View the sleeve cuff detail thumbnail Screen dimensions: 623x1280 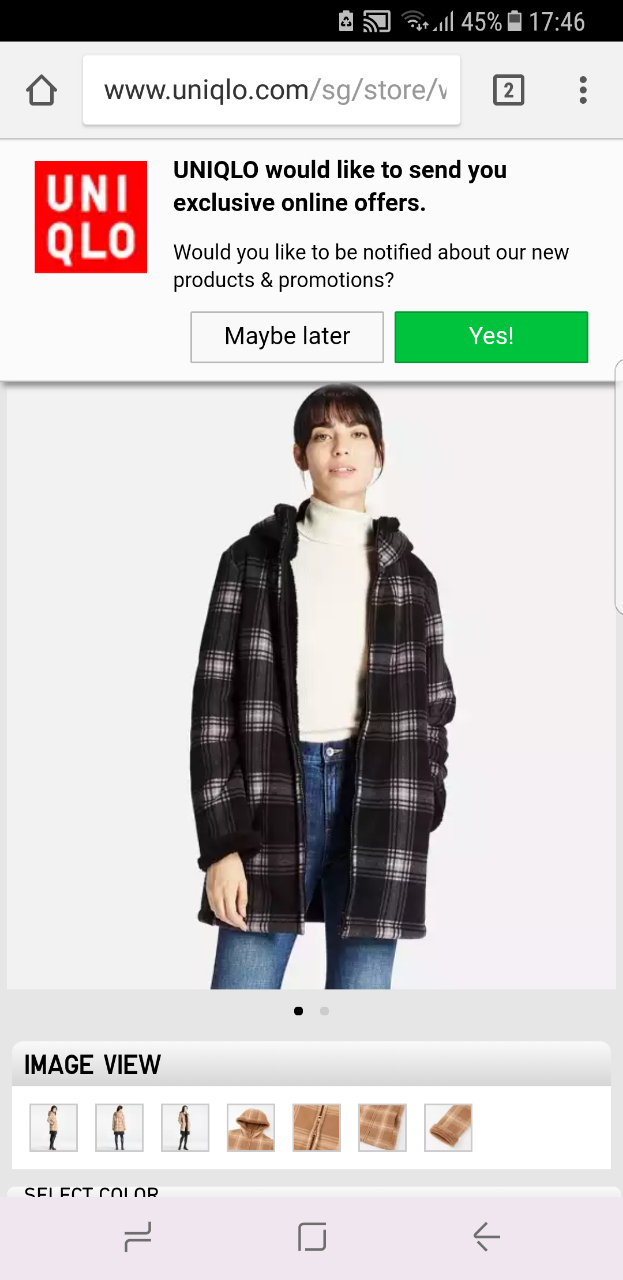point(448,1128)
